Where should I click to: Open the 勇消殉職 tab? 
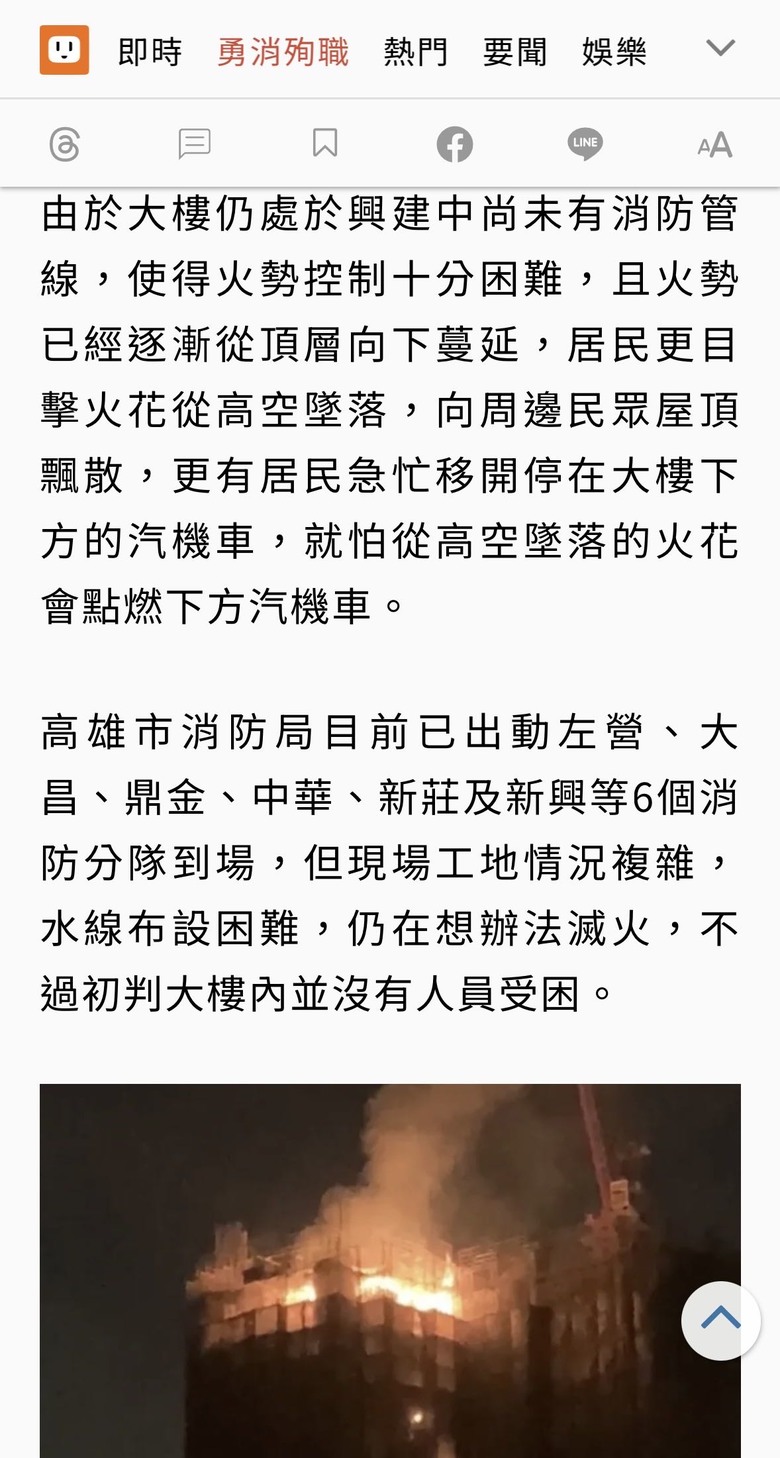(283, 51)
